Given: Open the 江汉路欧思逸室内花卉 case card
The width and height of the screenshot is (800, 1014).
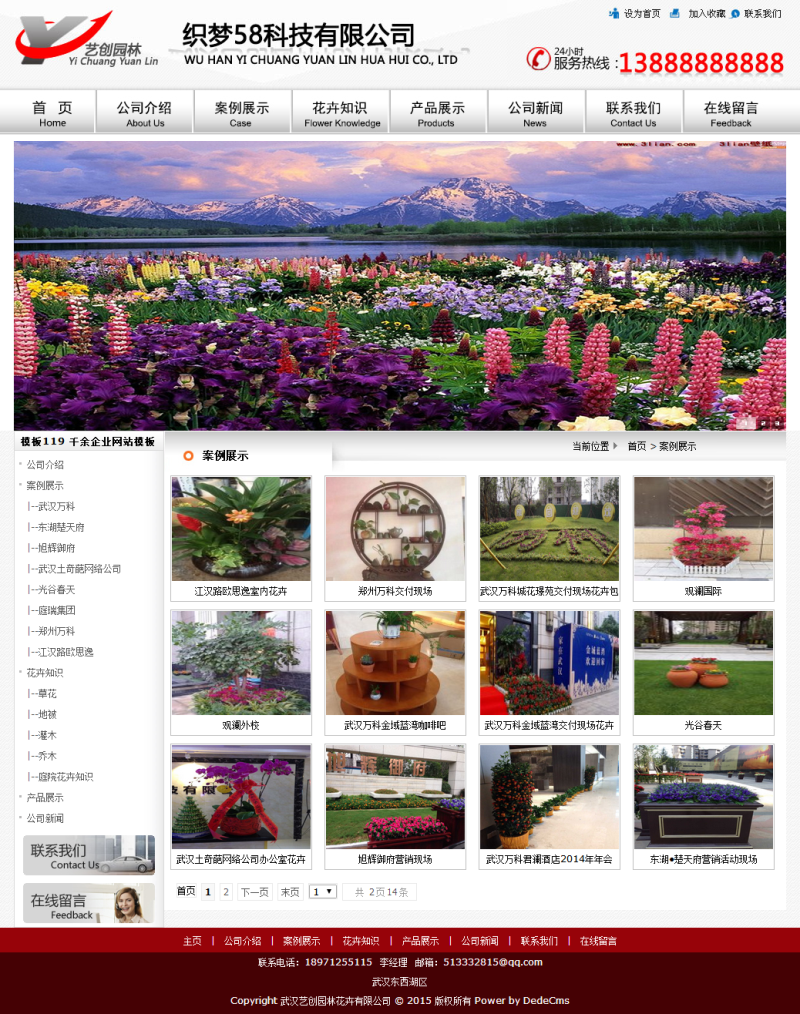Looking at the screenshot, I should point(241,530).
